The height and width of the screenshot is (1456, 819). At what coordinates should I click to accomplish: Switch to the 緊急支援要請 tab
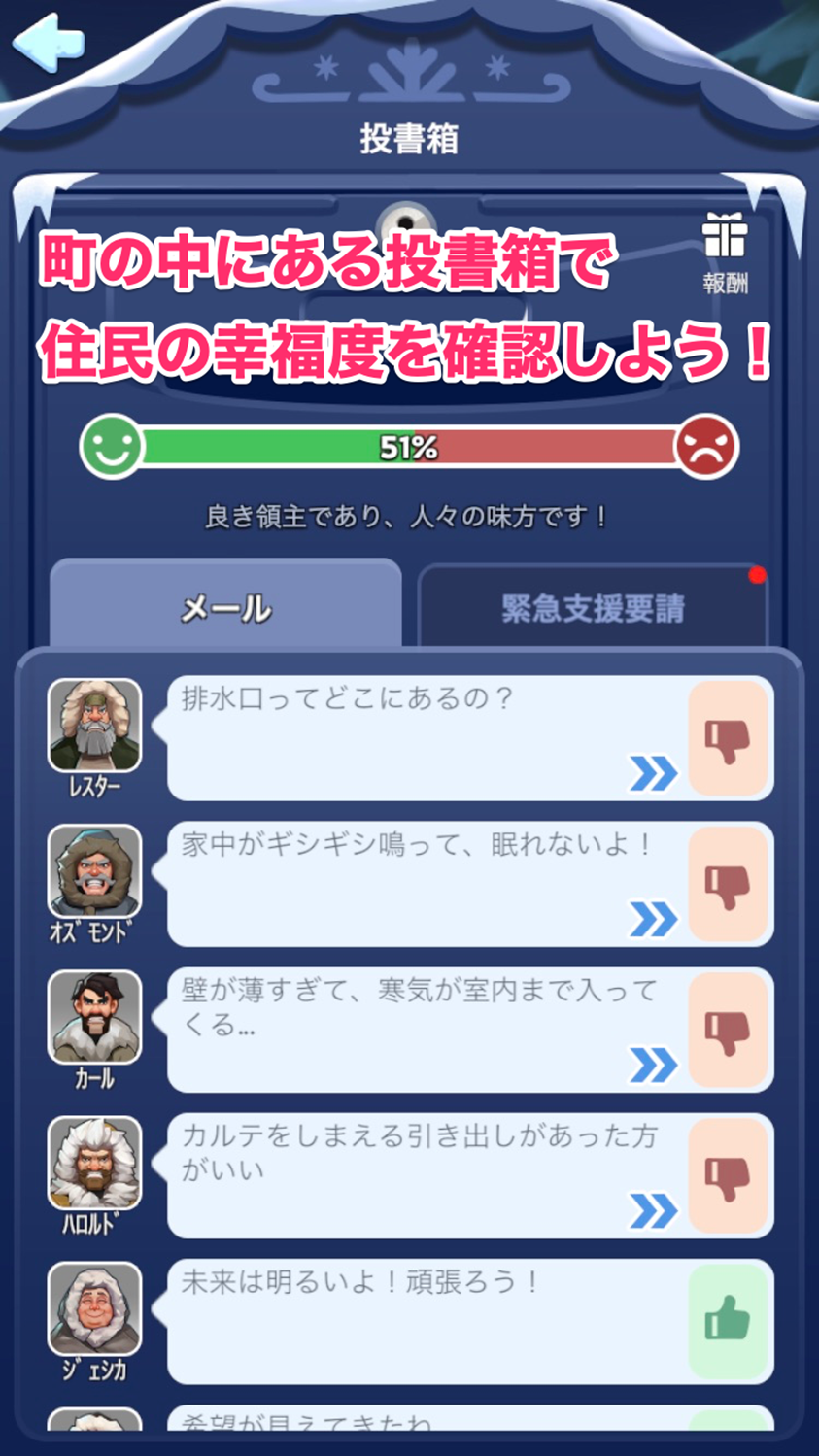tap(592, 608)
